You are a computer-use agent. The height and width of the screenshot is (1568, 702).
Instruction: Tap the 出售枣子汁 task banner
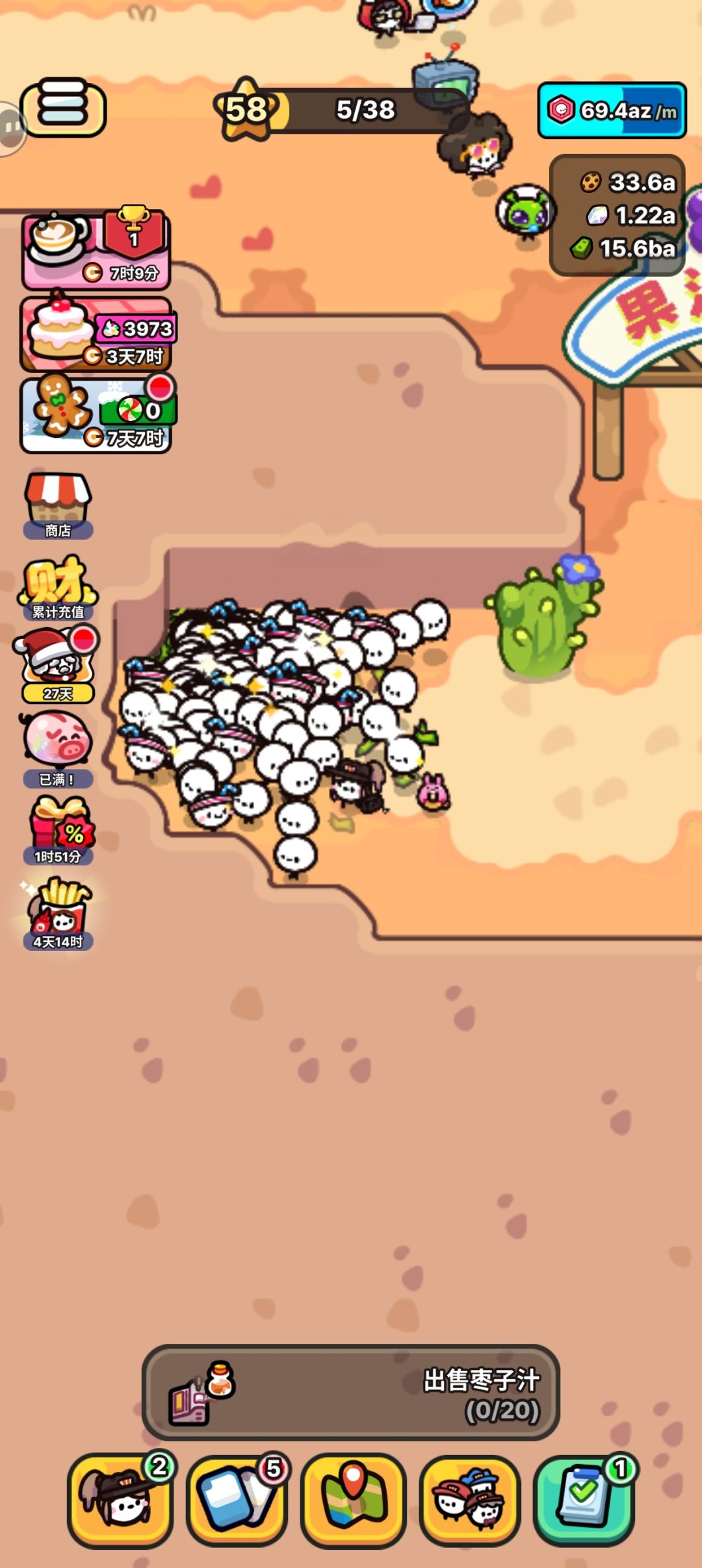point(351,1392)
